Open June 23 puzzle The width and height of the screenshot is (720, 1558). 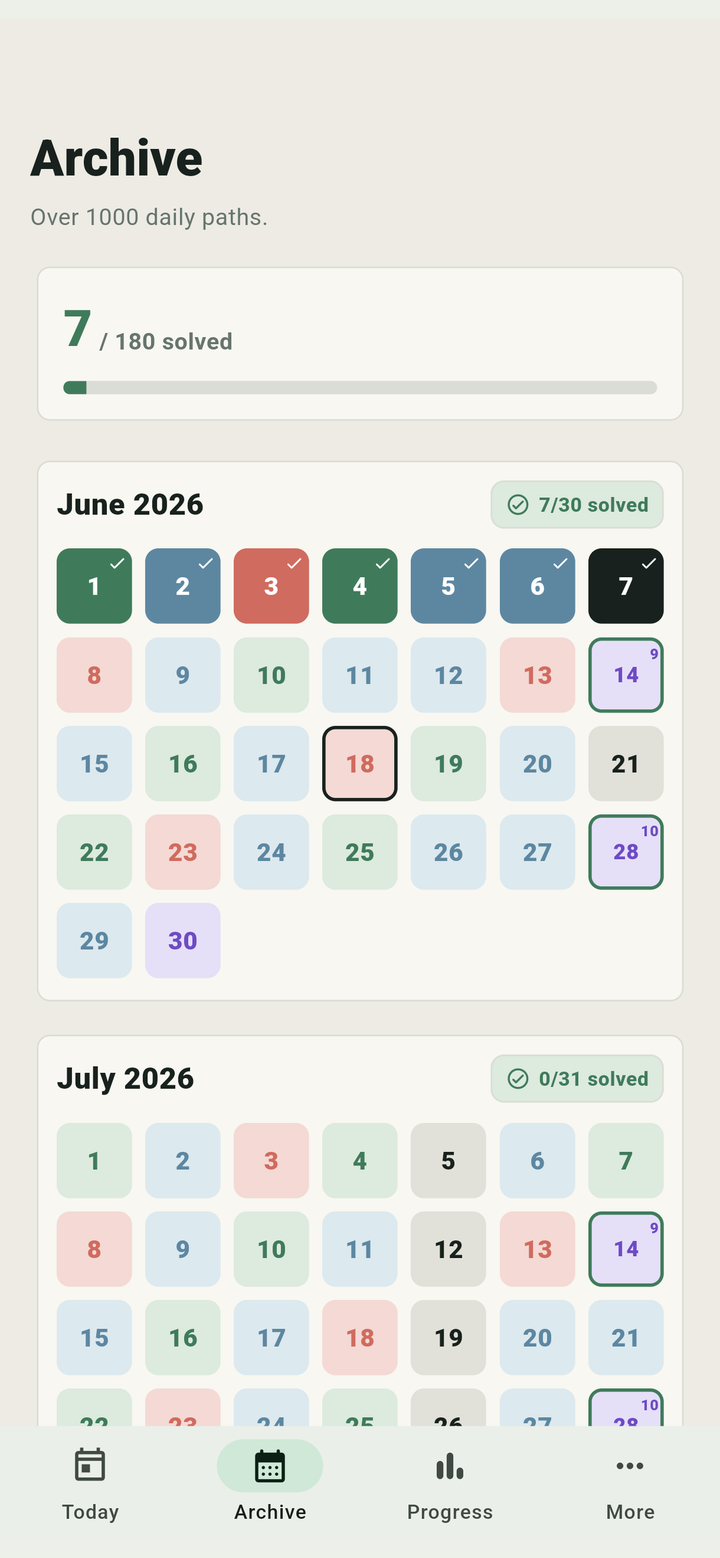(183, 852)
